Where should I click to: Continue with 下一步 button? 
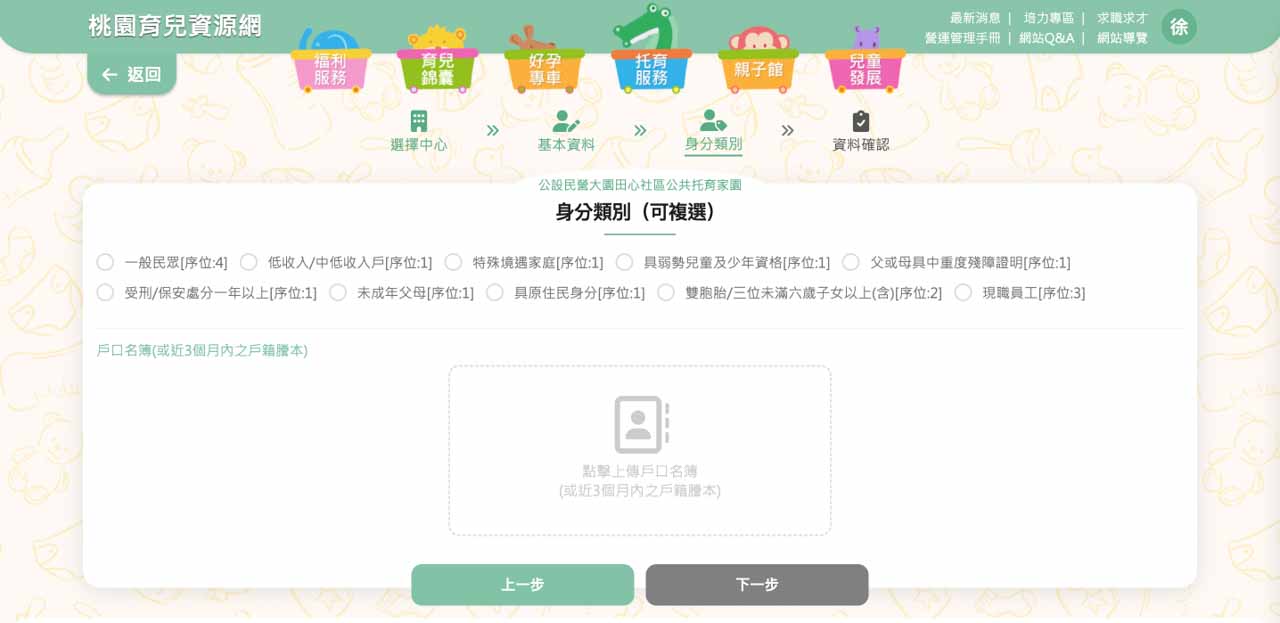[757, 585]
